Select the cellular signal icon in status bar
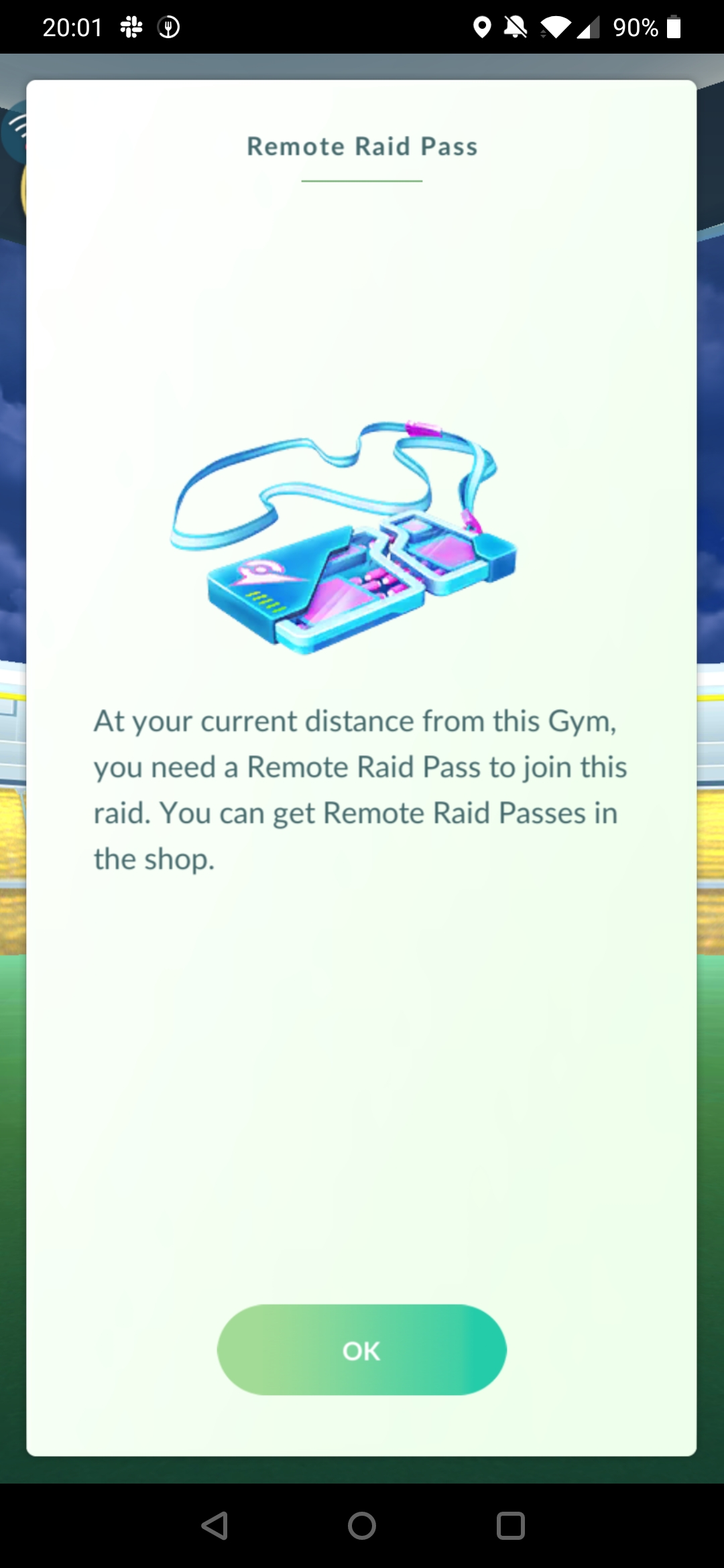Viewport: 724px width, 1568px height. [589, 27]
